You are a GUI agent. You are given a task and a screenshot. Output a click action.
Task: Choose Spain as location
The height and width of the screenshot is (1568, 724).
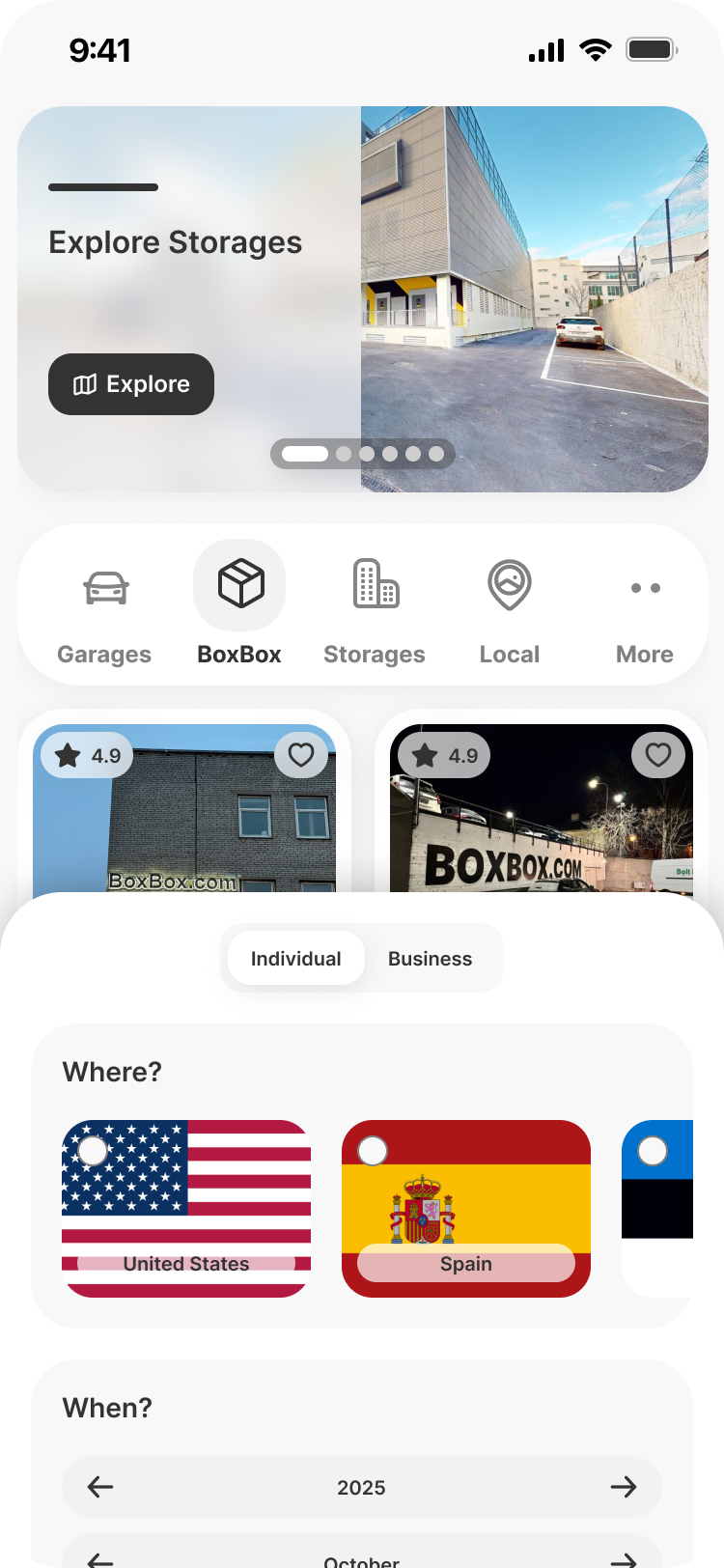click(x=466, y=1208)
